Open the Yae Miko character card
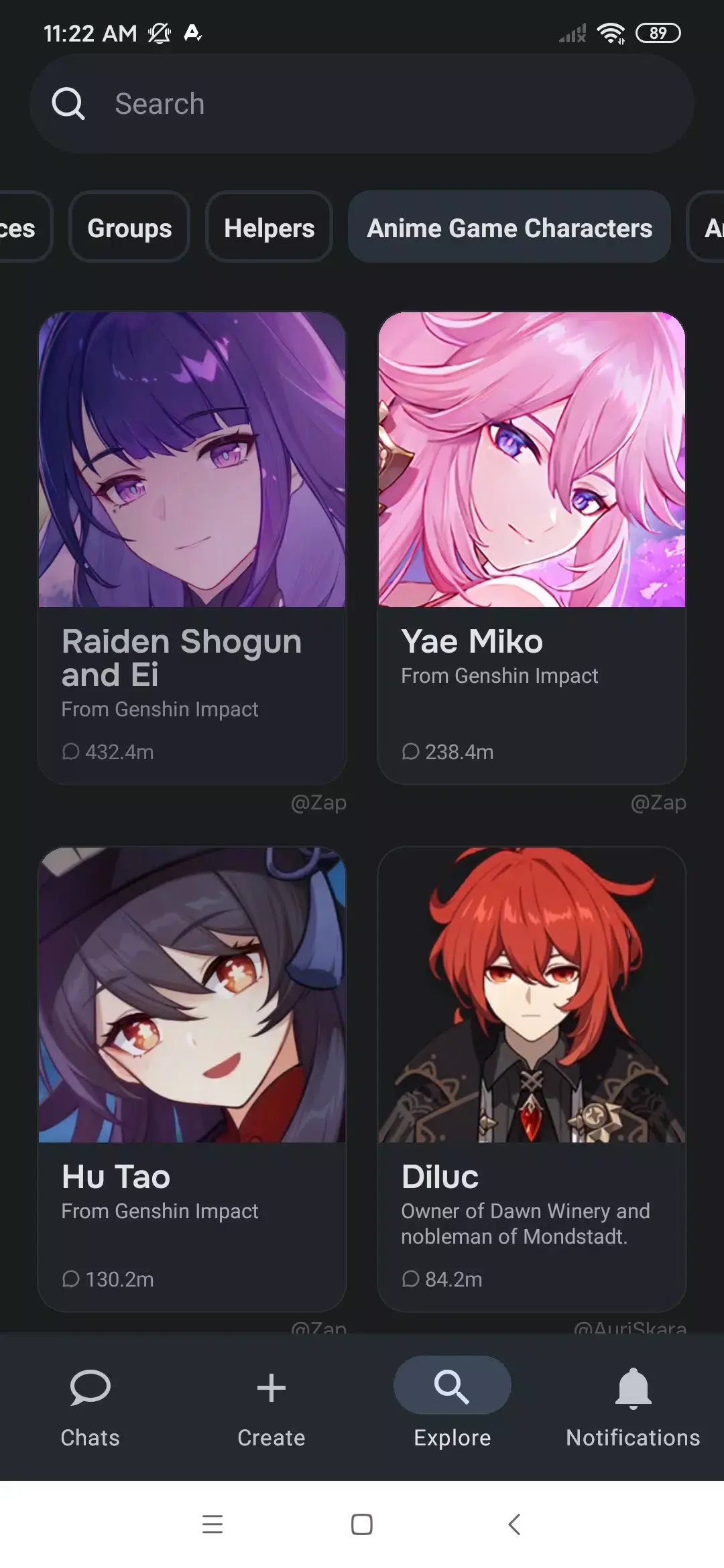The height and width of the screenshot is (1568, 724). [532, 546]
